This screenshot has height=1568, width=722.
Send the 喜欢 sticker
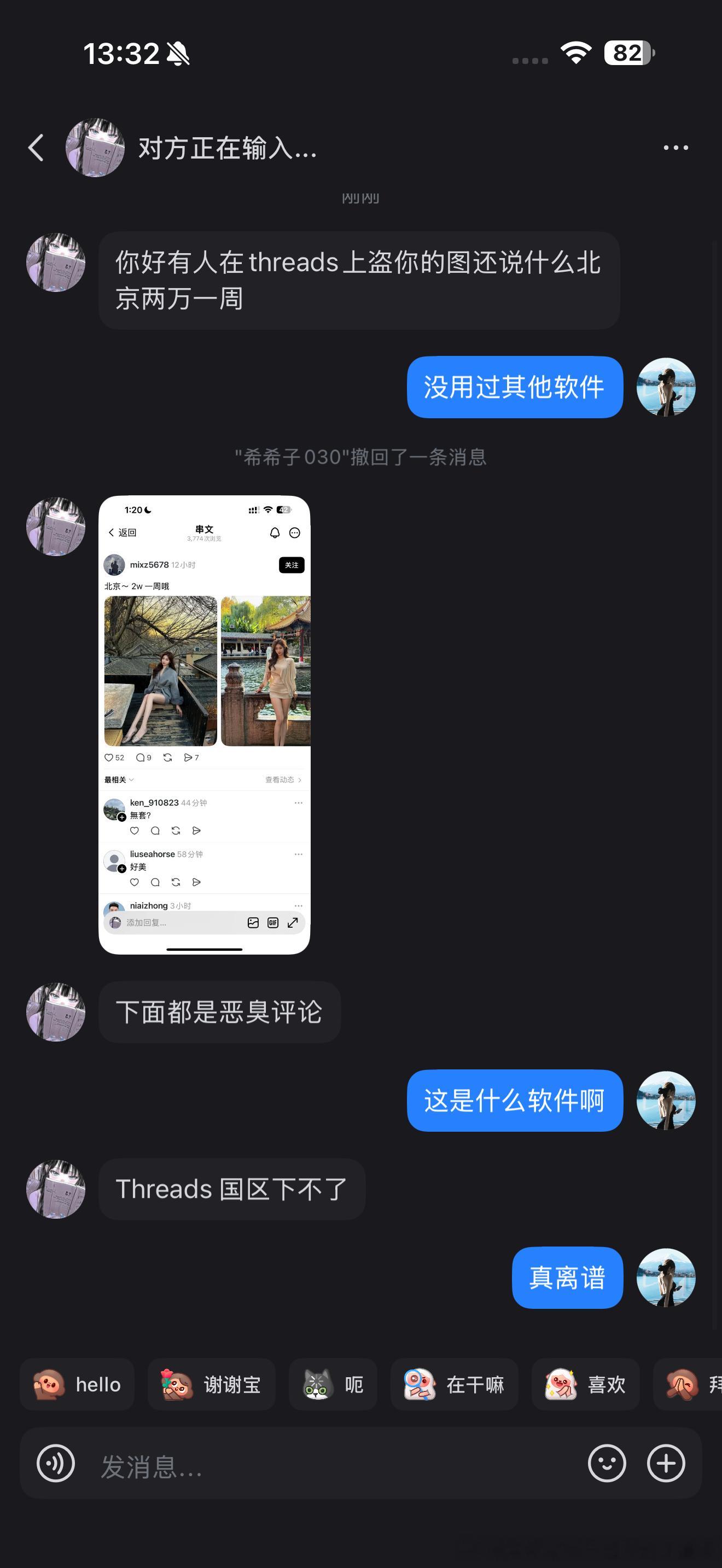tap(586, 1385)
